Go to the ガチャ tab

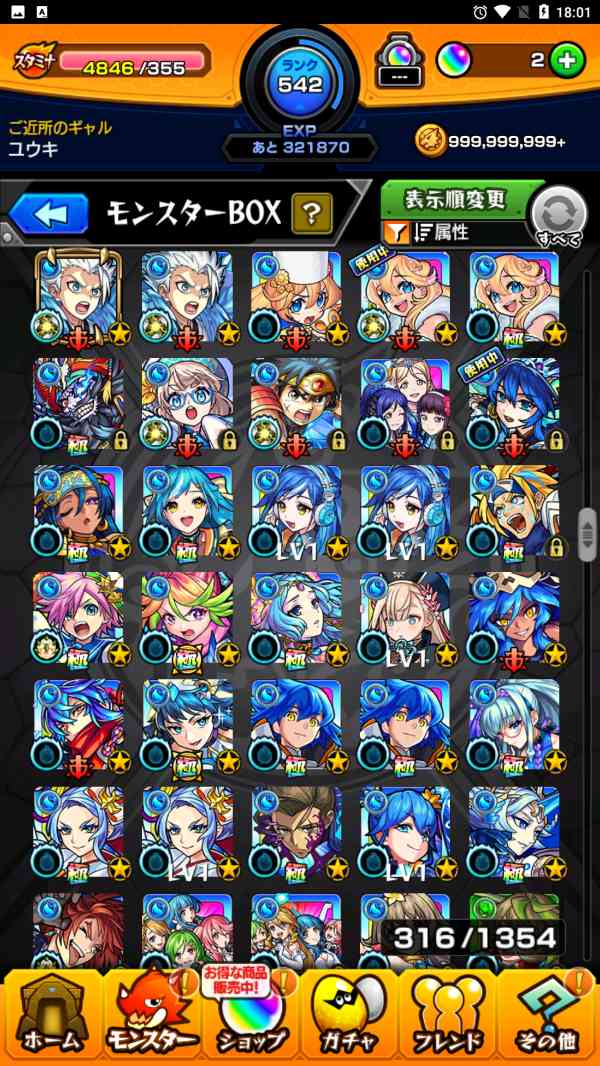[x=348, y=1013]
